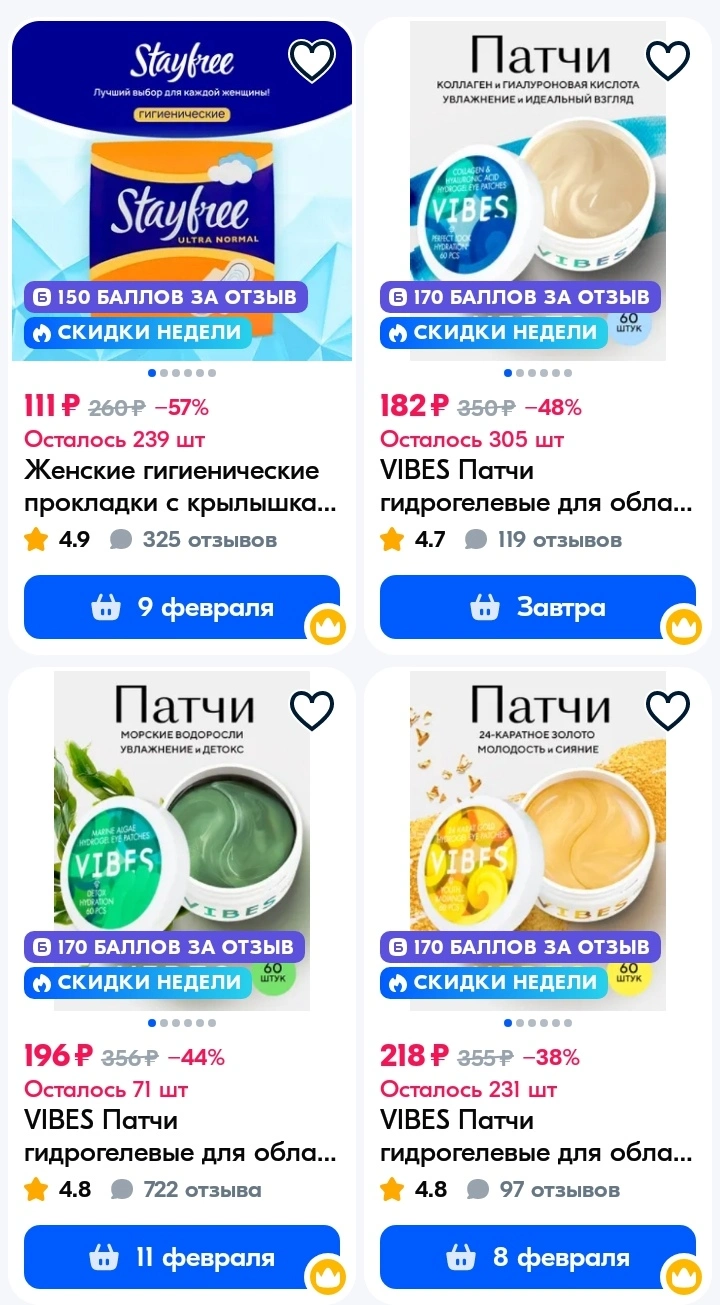Save the 24-karat gold patches to favorites
Viewport: 720px width, 1305px height.
click(668, 711)
